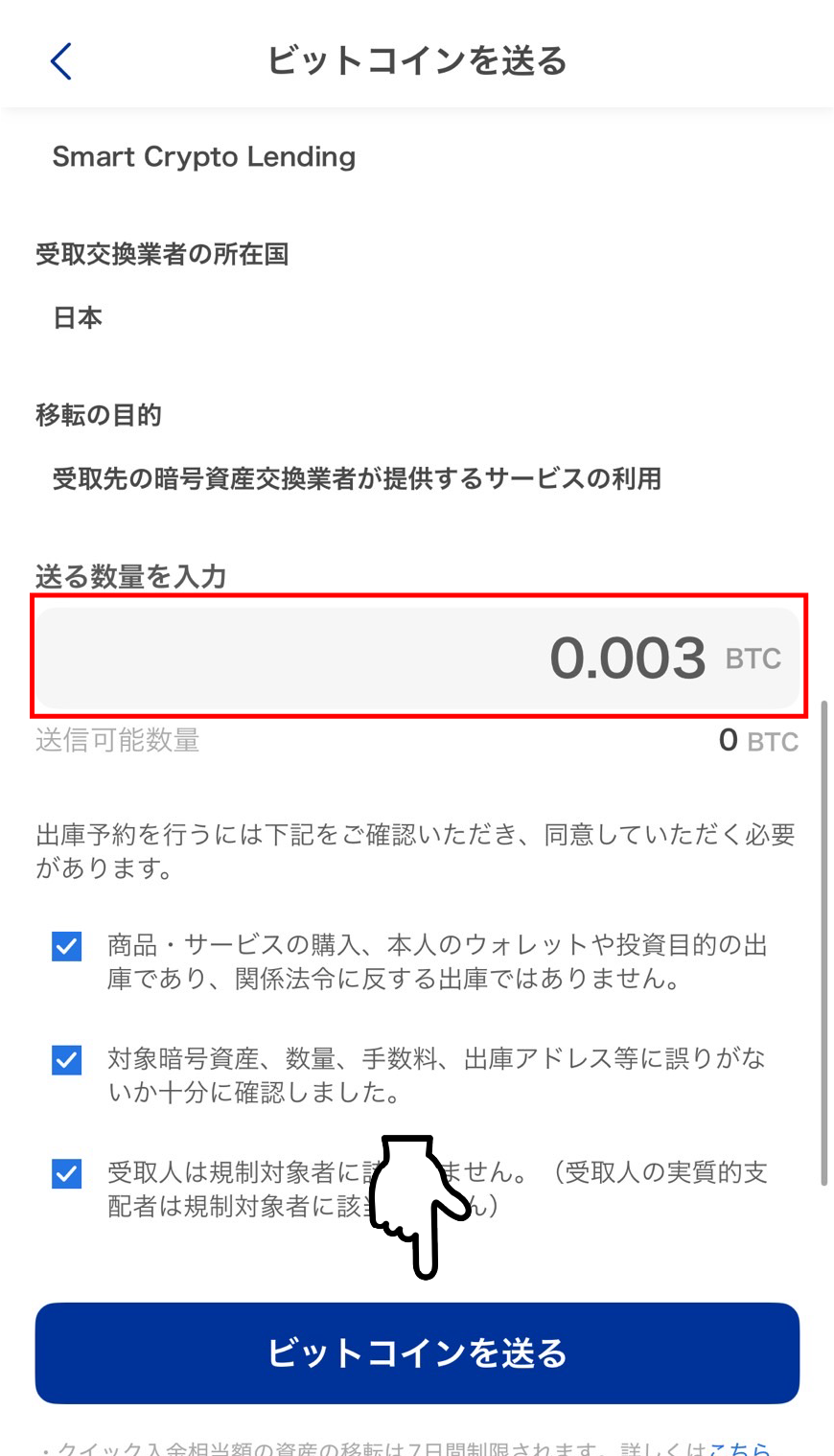Uncheck the 商品・サービスの購入 legal compliance checkbox
Image resolution: width=834 pixels, height=1456 pixels.
pos(67,947)
